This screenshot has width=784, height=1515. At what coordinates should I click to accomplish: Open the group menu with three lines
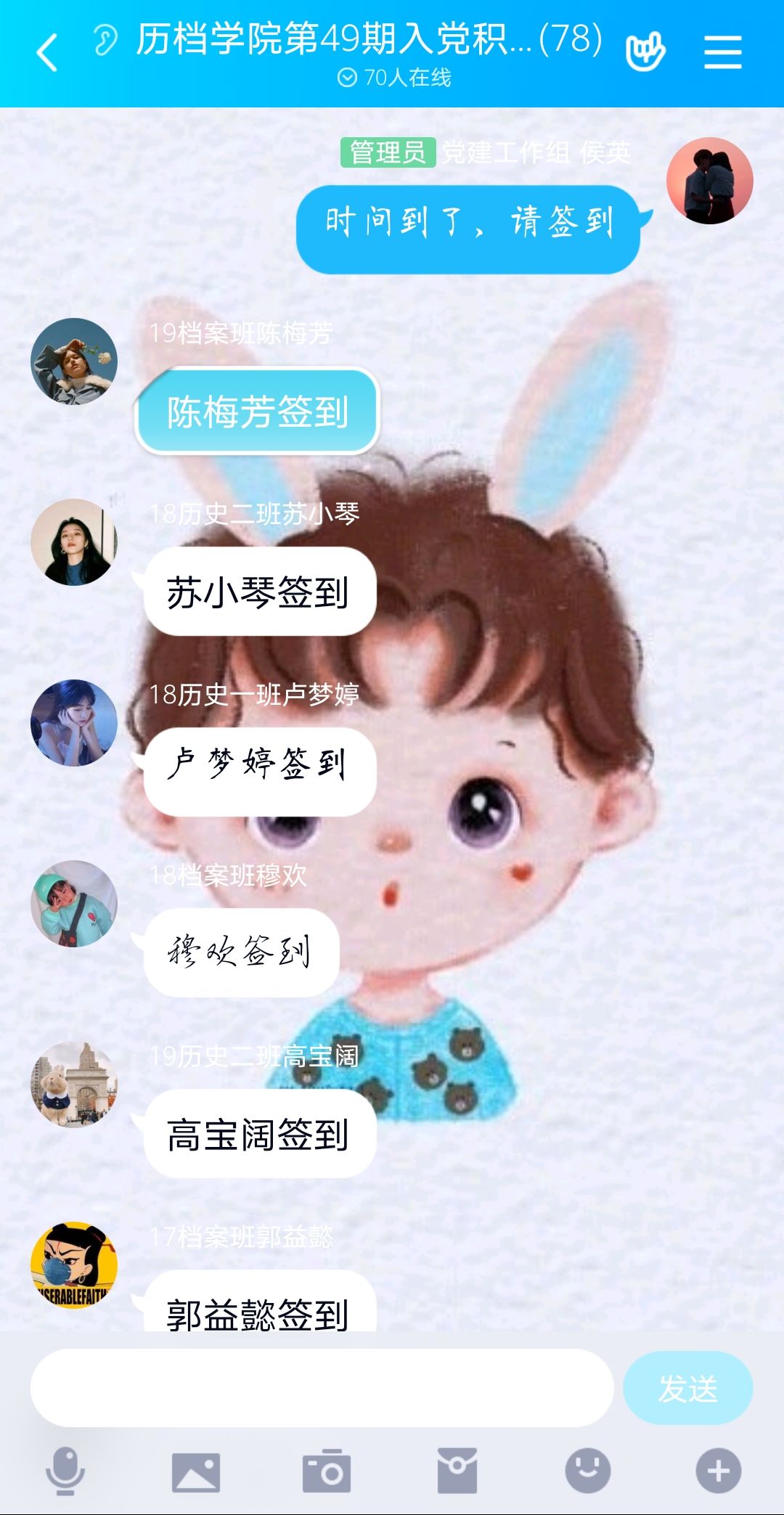[x=722, y=52]
